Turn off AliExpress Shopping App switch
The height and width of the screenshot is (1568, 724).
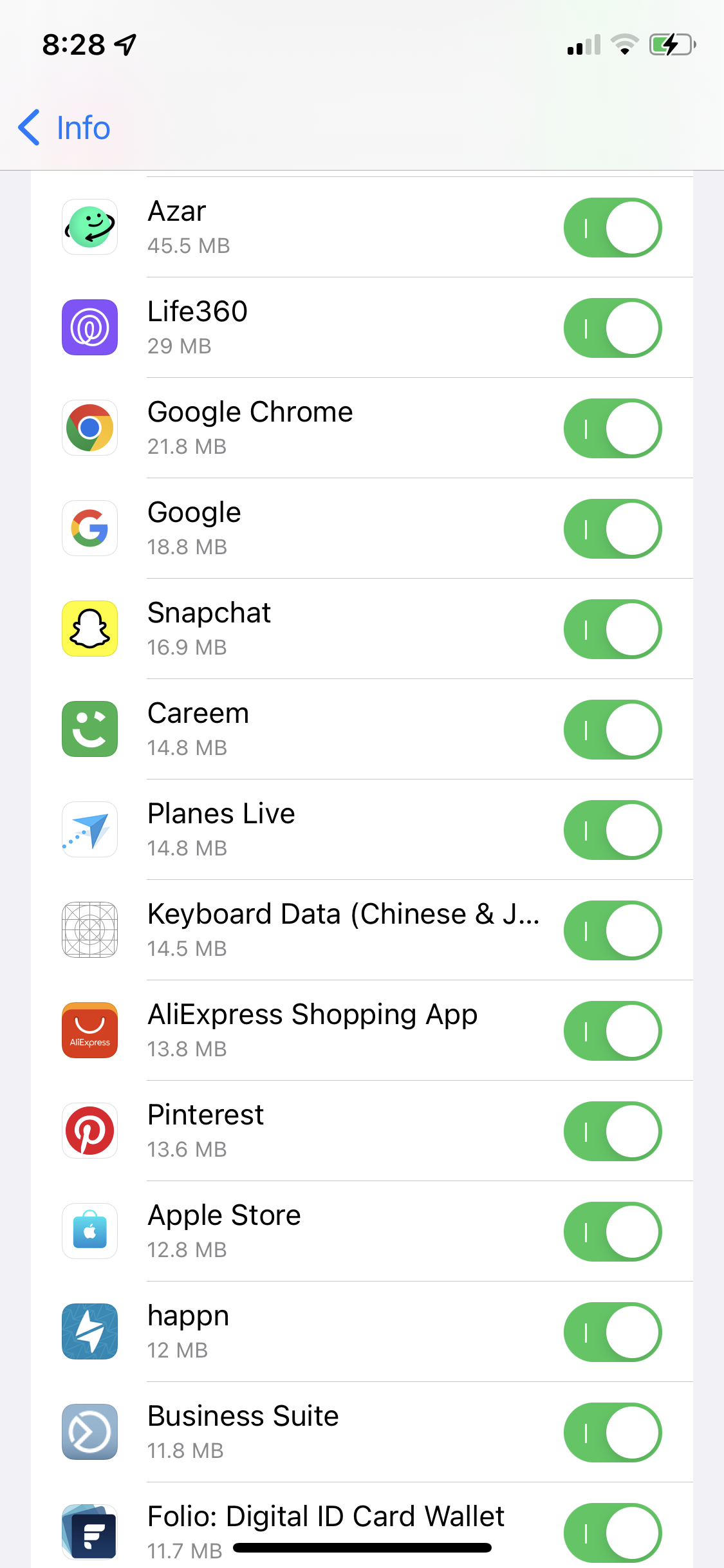point(612,1031)
